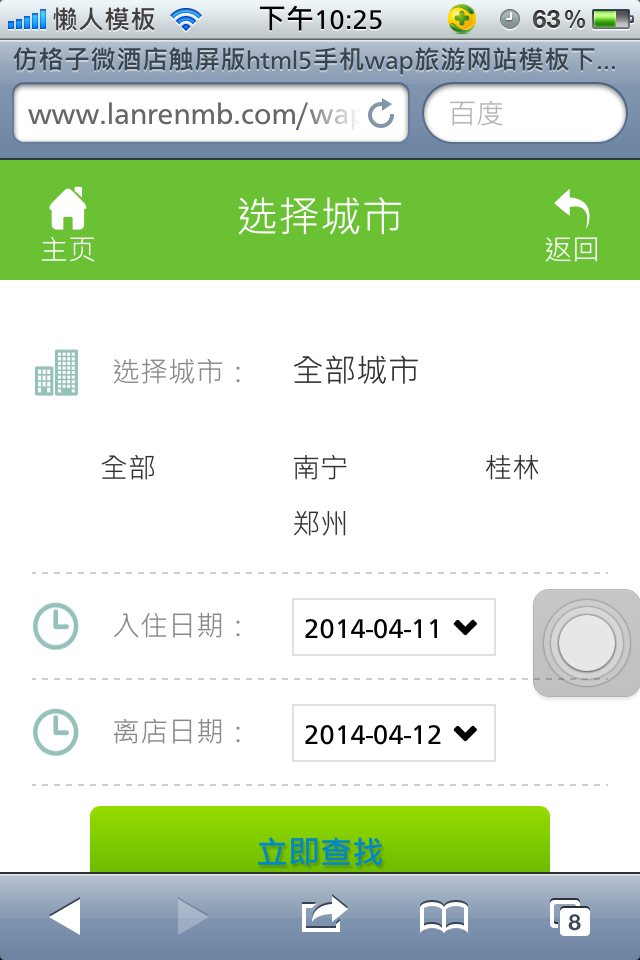640x960 pixels.
Task: Choose 桂林 as the city
Action: 512,467
